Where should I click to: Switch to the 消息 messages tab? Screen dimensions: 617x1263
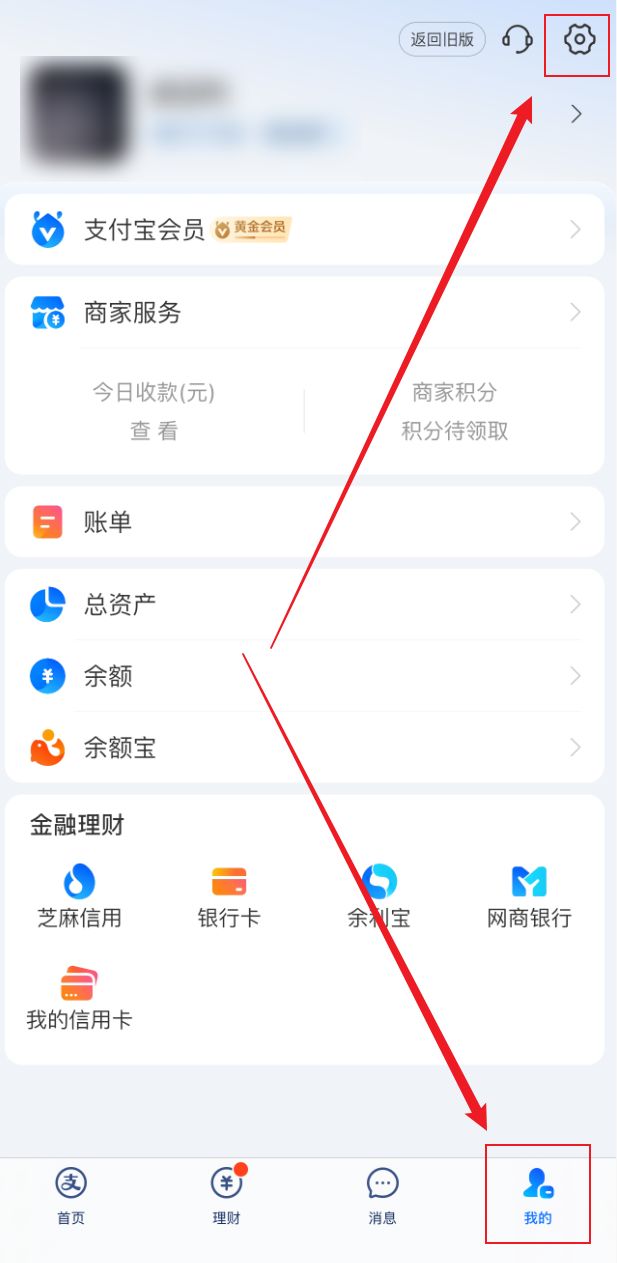(383, 1196)
